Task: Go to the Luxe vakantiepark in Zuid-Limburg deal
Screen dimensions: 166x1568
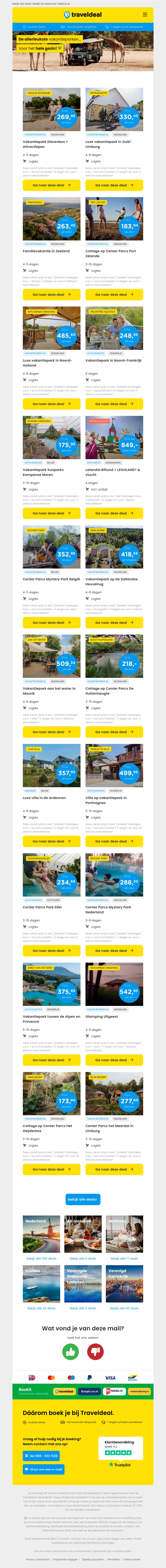Action: 114,185
